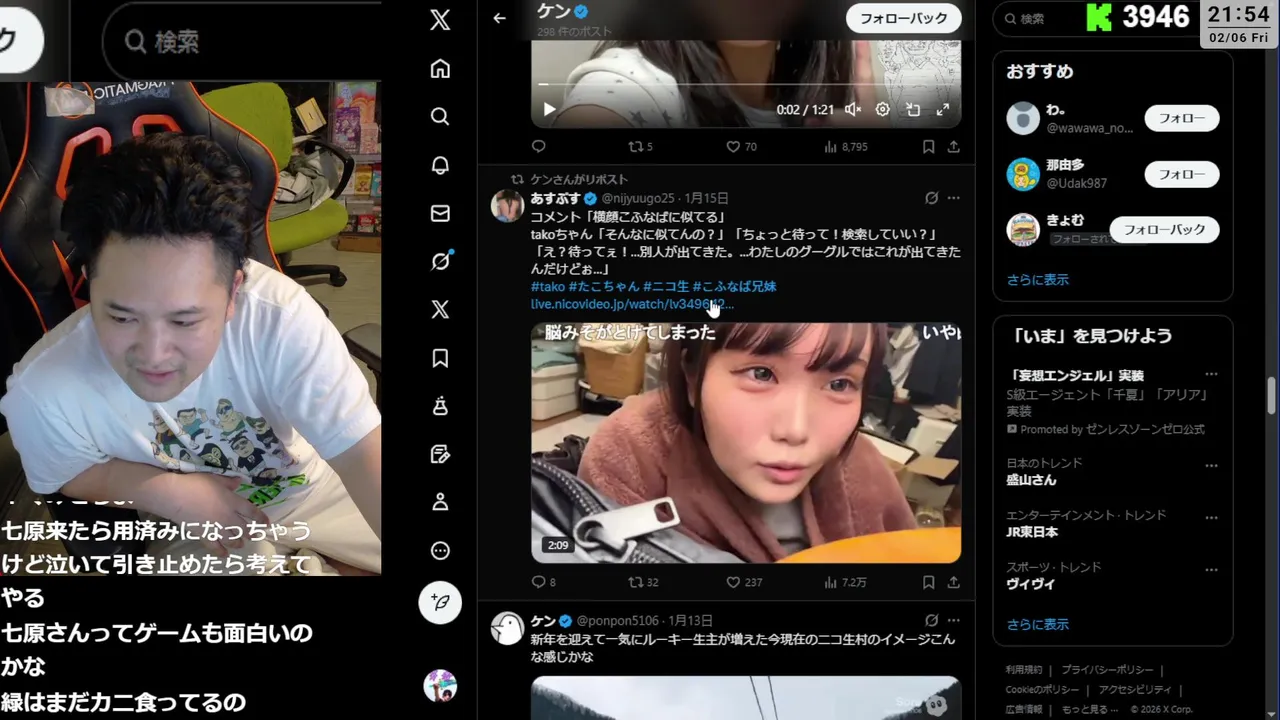The image size is (1280, 720).
Task: Play the 2:09 video in あすぶす's post
Action: [x=745, y=442]
